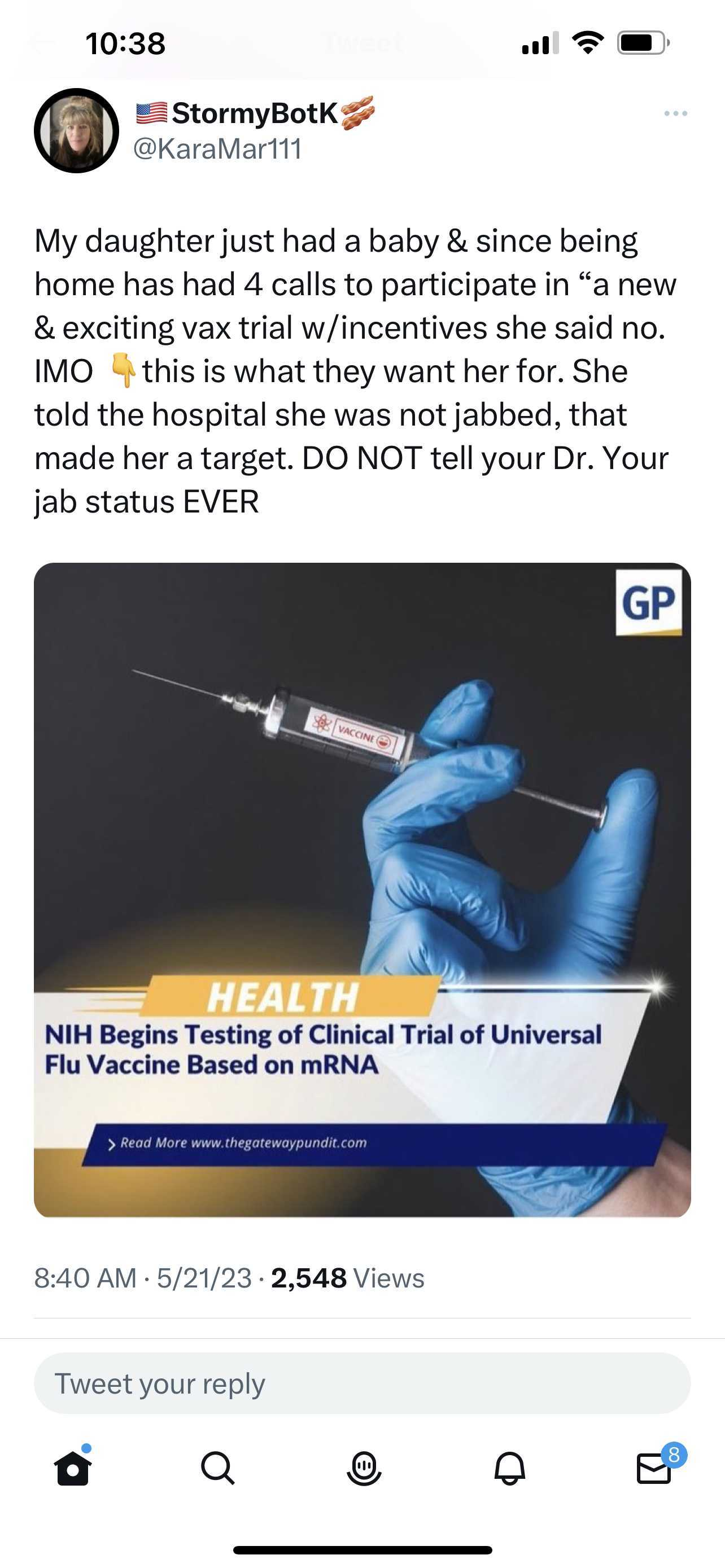Tap the @KaraMar111 handle
Image resolution: width=725 pixels, height=1568 pixels.
click(x=217, y=149)
